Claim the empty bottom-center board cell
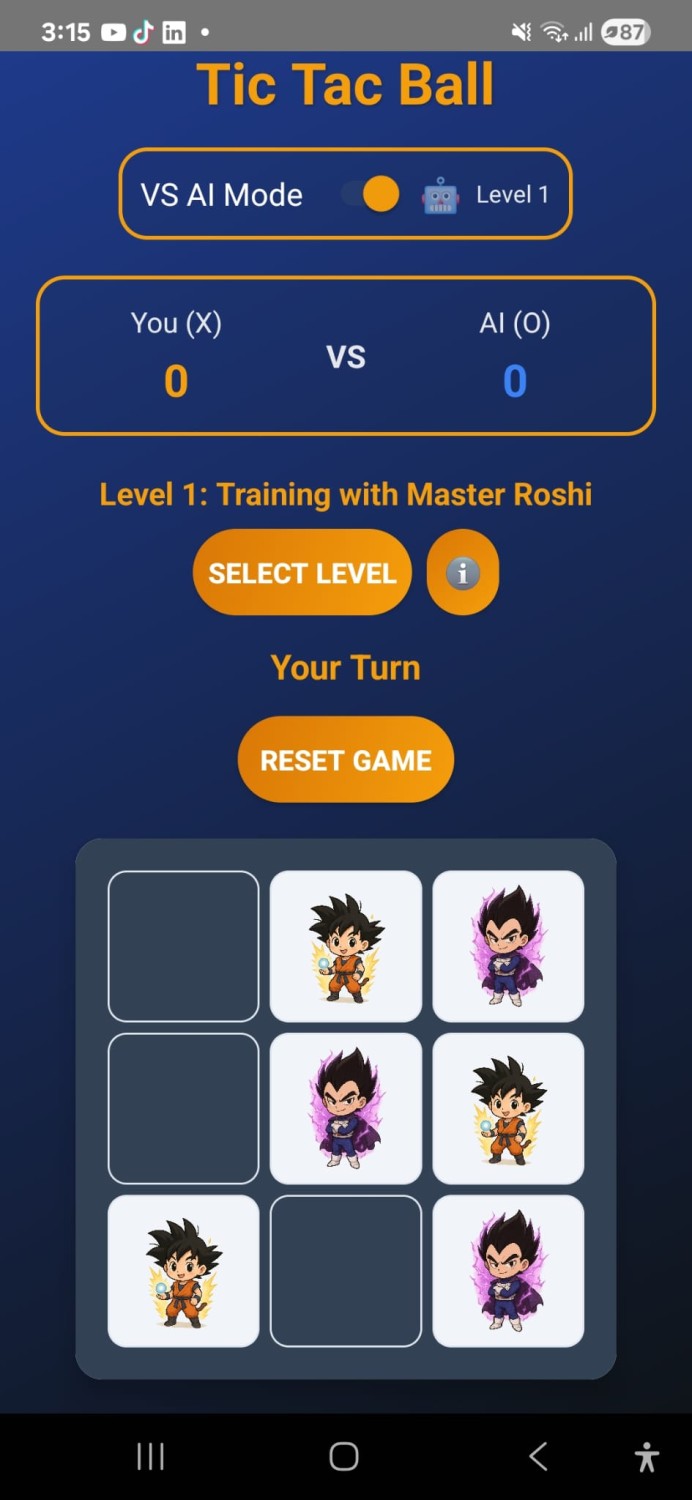 click(x=346, y=1270)
